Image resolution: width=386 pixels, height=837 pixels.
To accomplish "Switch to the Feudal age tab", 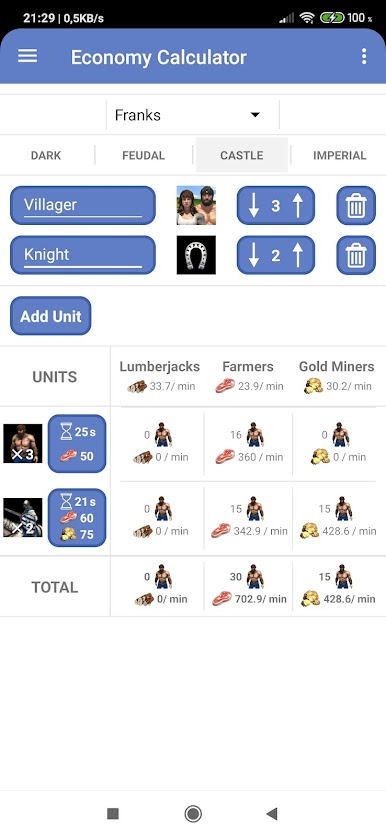I will [144, 155].
